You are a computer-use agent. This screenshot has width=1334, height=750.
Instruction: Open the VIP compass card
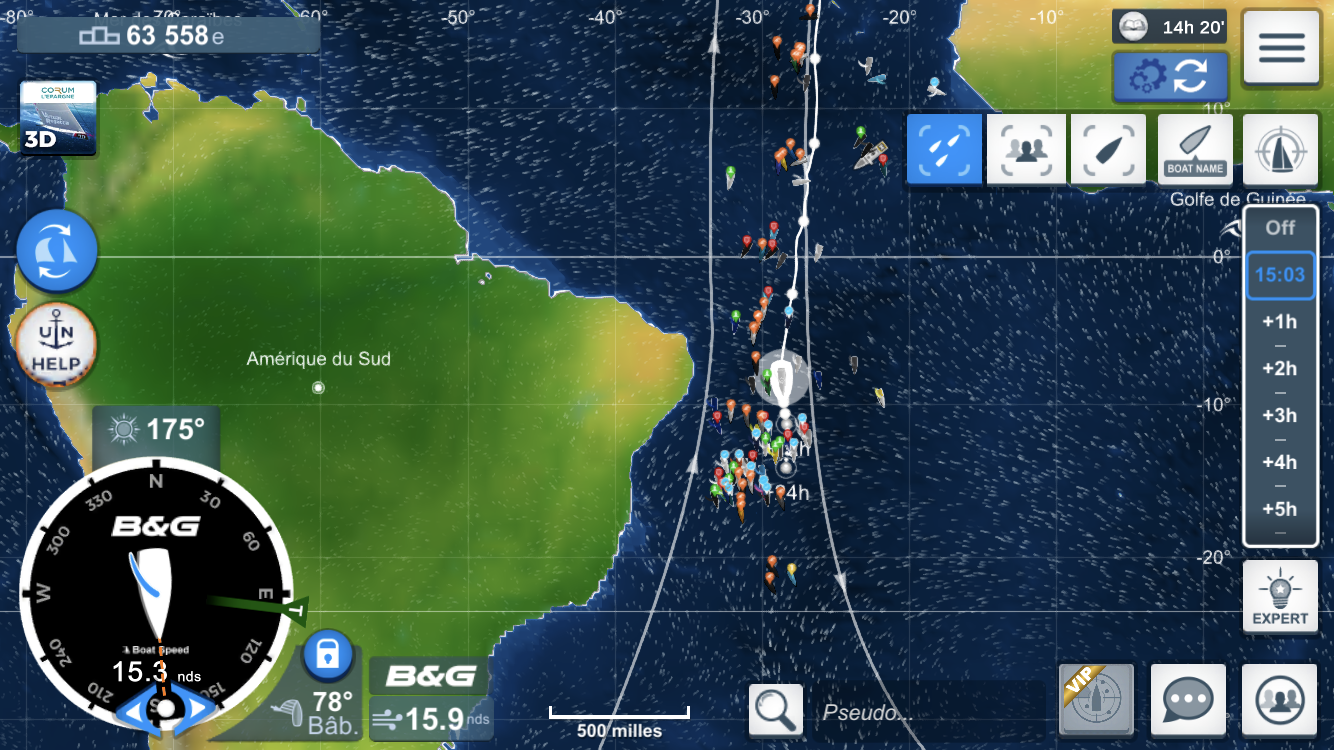(1096, 699)
